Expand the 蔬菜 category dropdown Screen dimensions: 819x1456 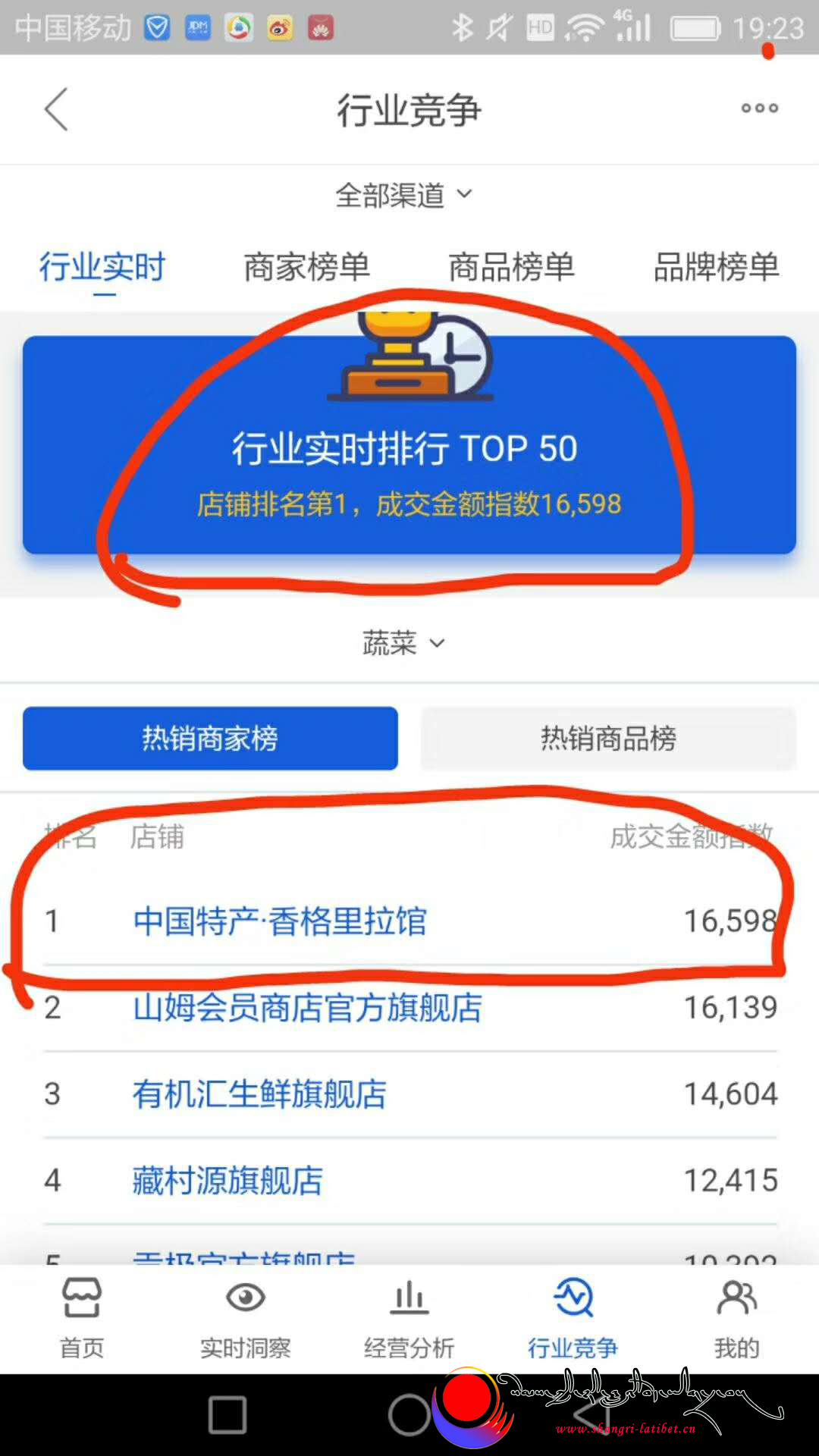point(403,643)
